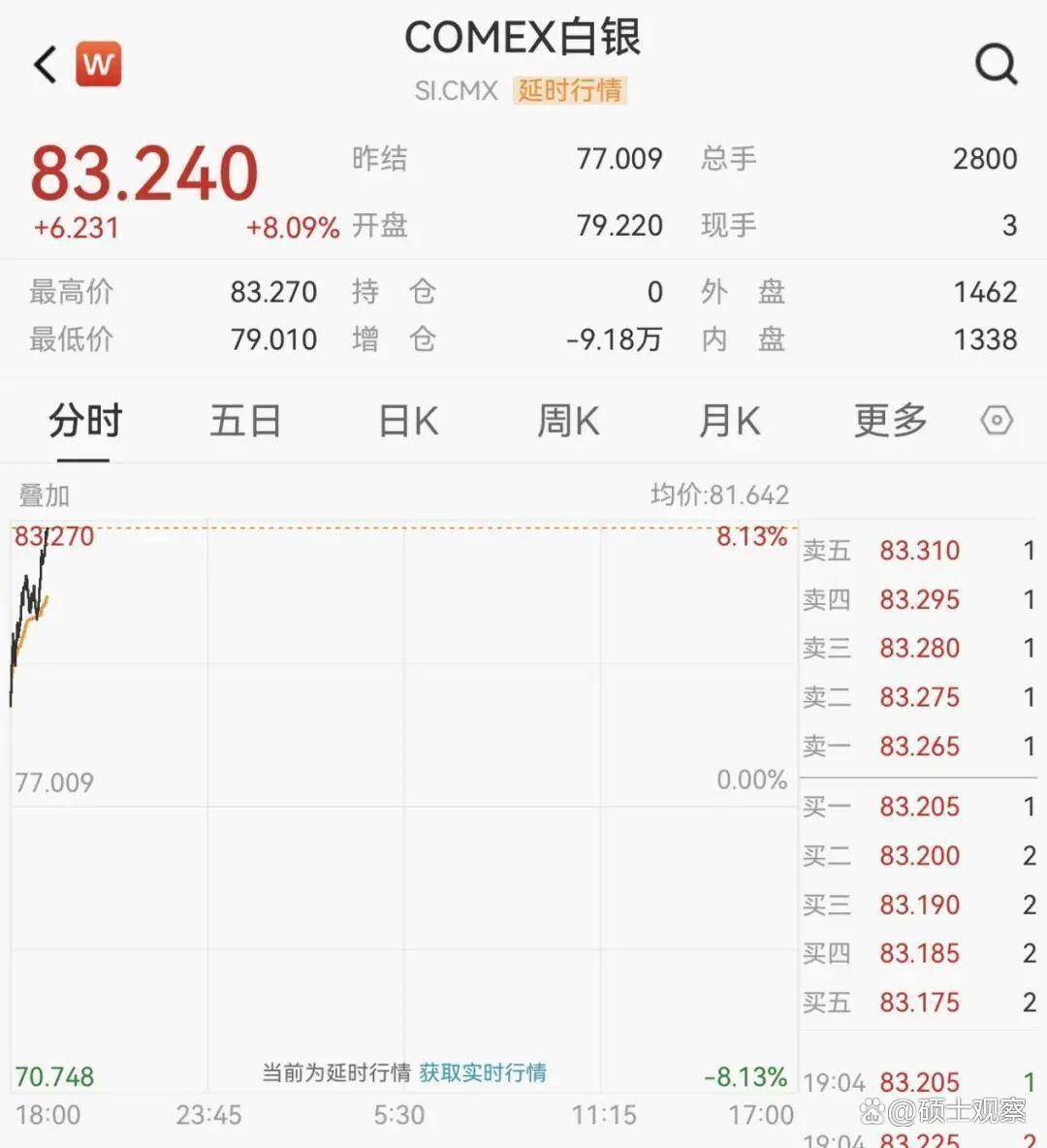Image resolution: width=1047 pixels, height=1148 pixels.
Task: Tap the orange W badge icon
Action: (98, 65)
